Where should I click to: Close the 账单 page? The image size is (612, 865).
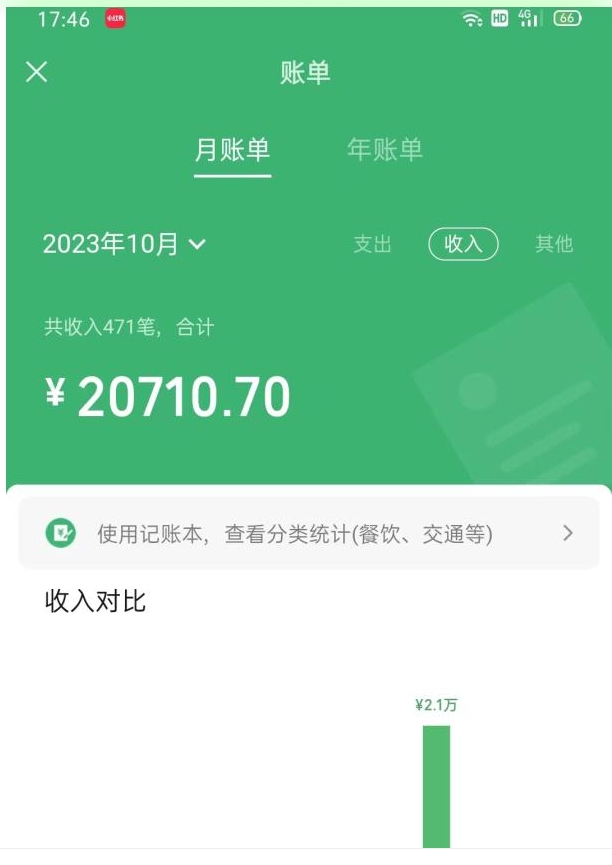coord(37,72)
